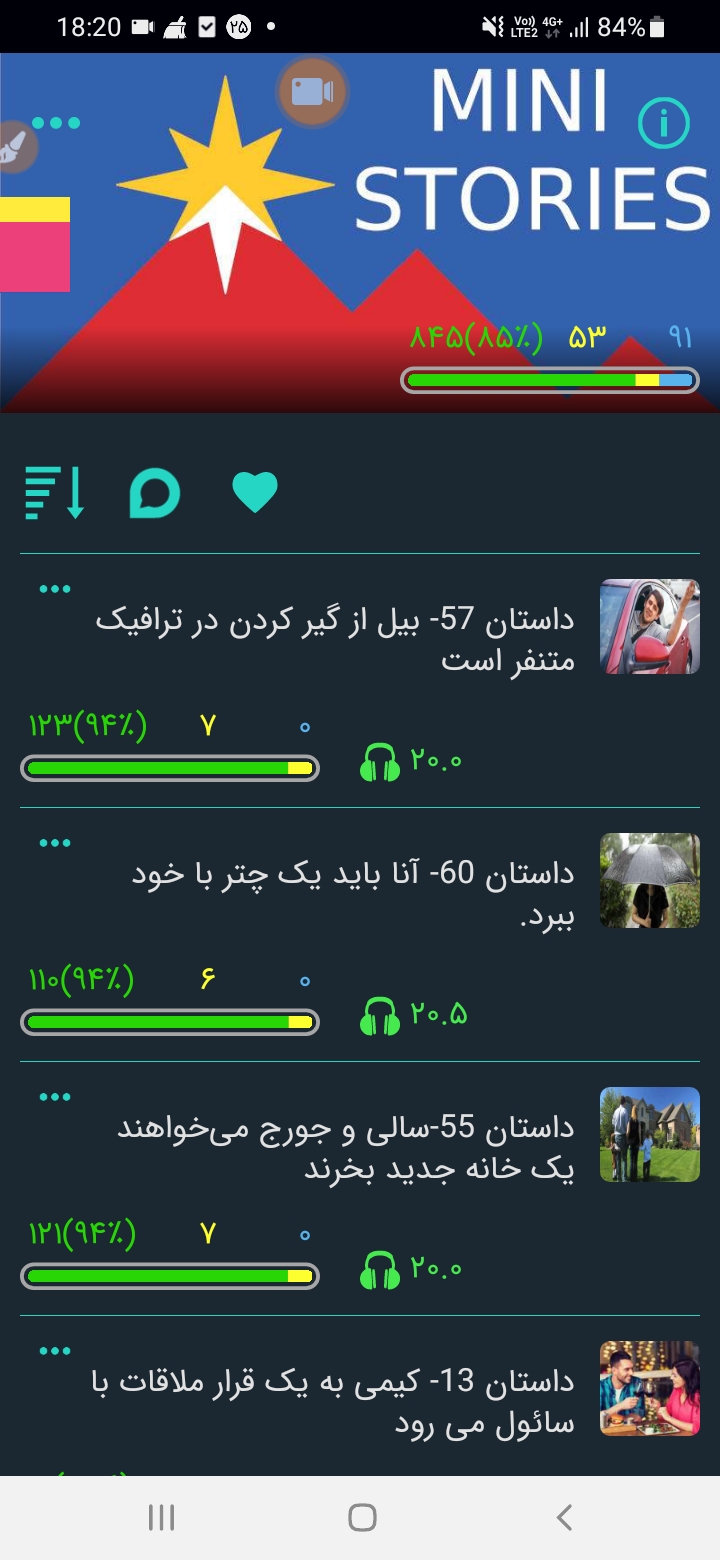Open options menu for story 60
The width and height of the screenshot is (720, 1560).
[54, 843]
